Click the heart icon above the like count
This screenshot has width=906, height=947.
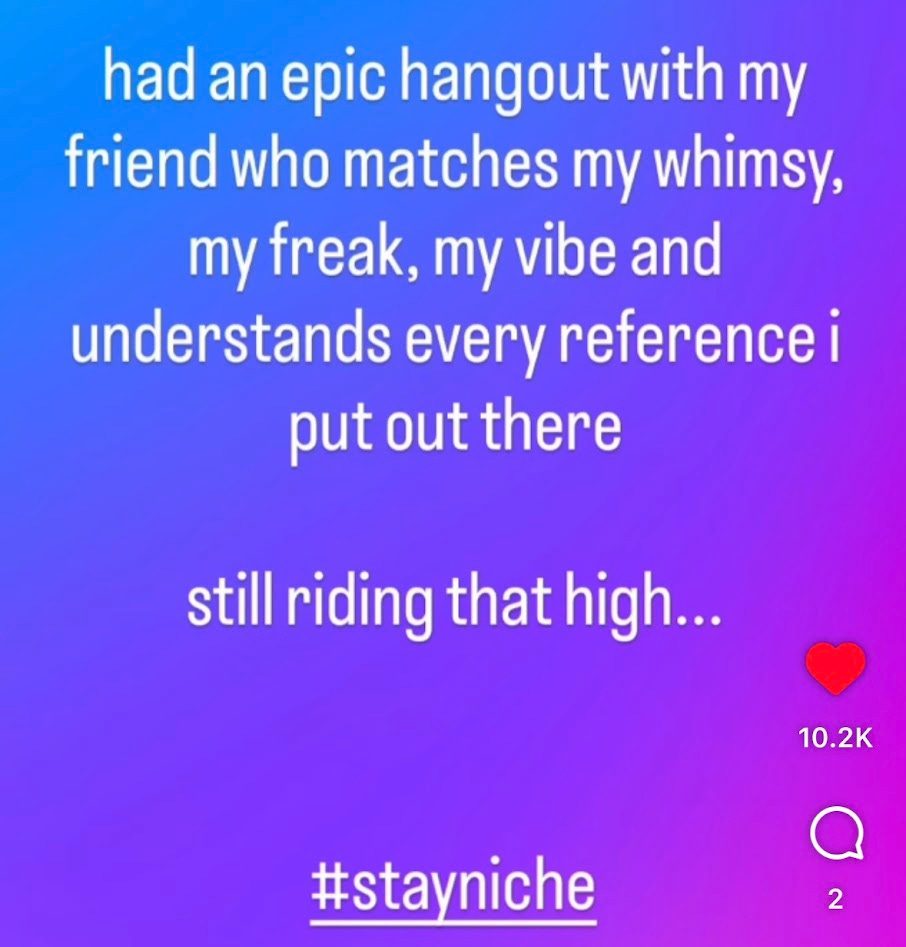(836, 670)
